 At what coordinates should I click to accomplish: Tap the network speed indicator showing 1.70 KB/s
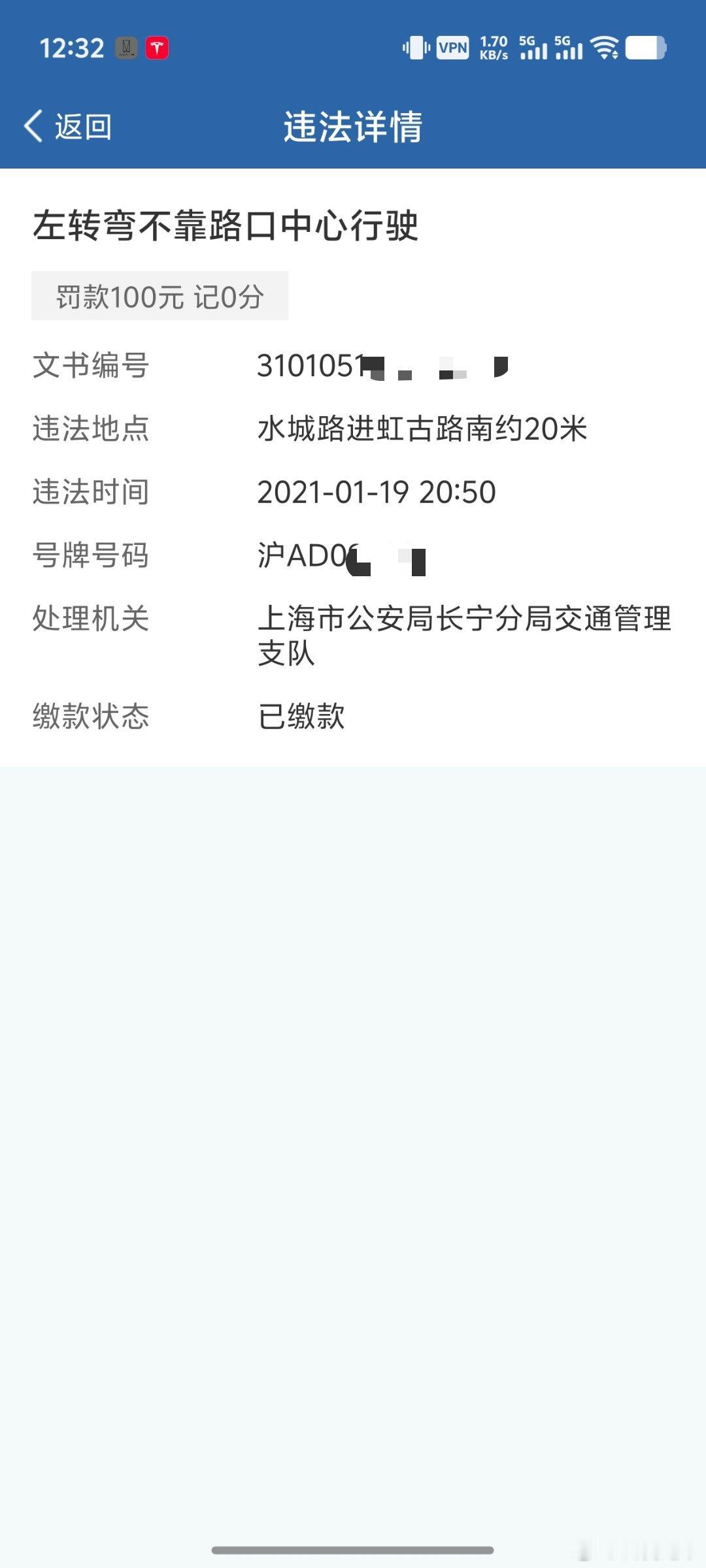[x=494, y=47]
